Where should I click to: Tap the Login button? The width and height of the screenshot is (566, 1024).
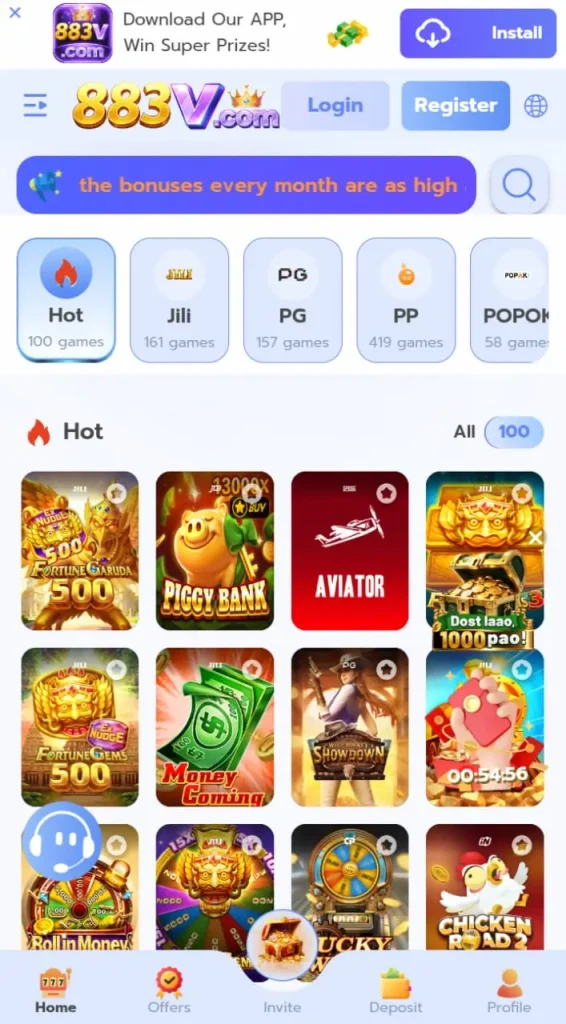[336, 105]
